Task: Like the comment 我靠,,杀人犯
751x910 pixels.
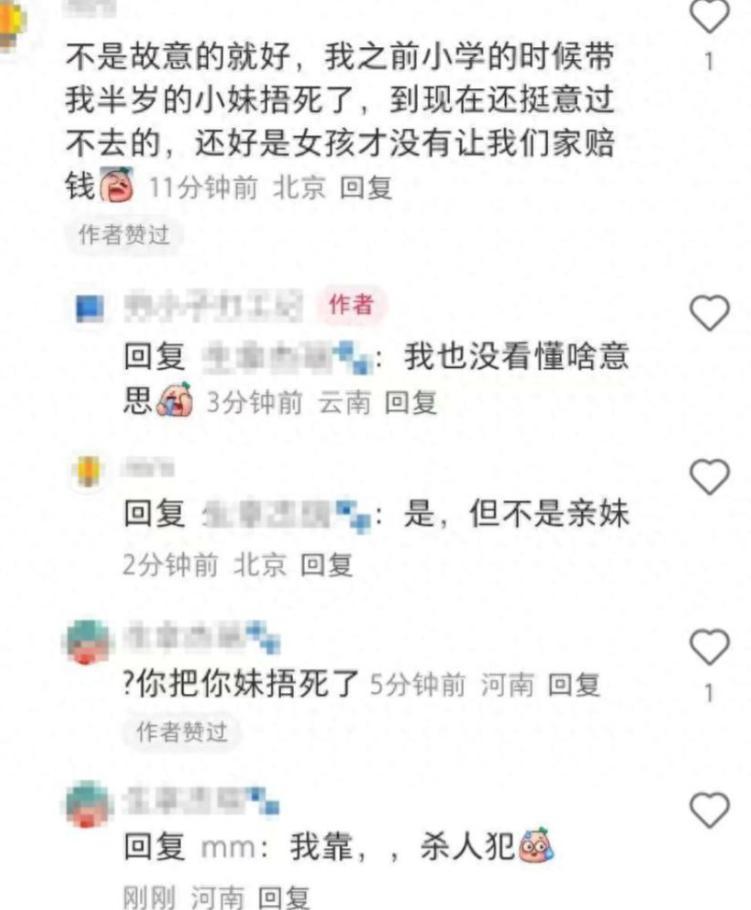Action: tap(711, 808)
